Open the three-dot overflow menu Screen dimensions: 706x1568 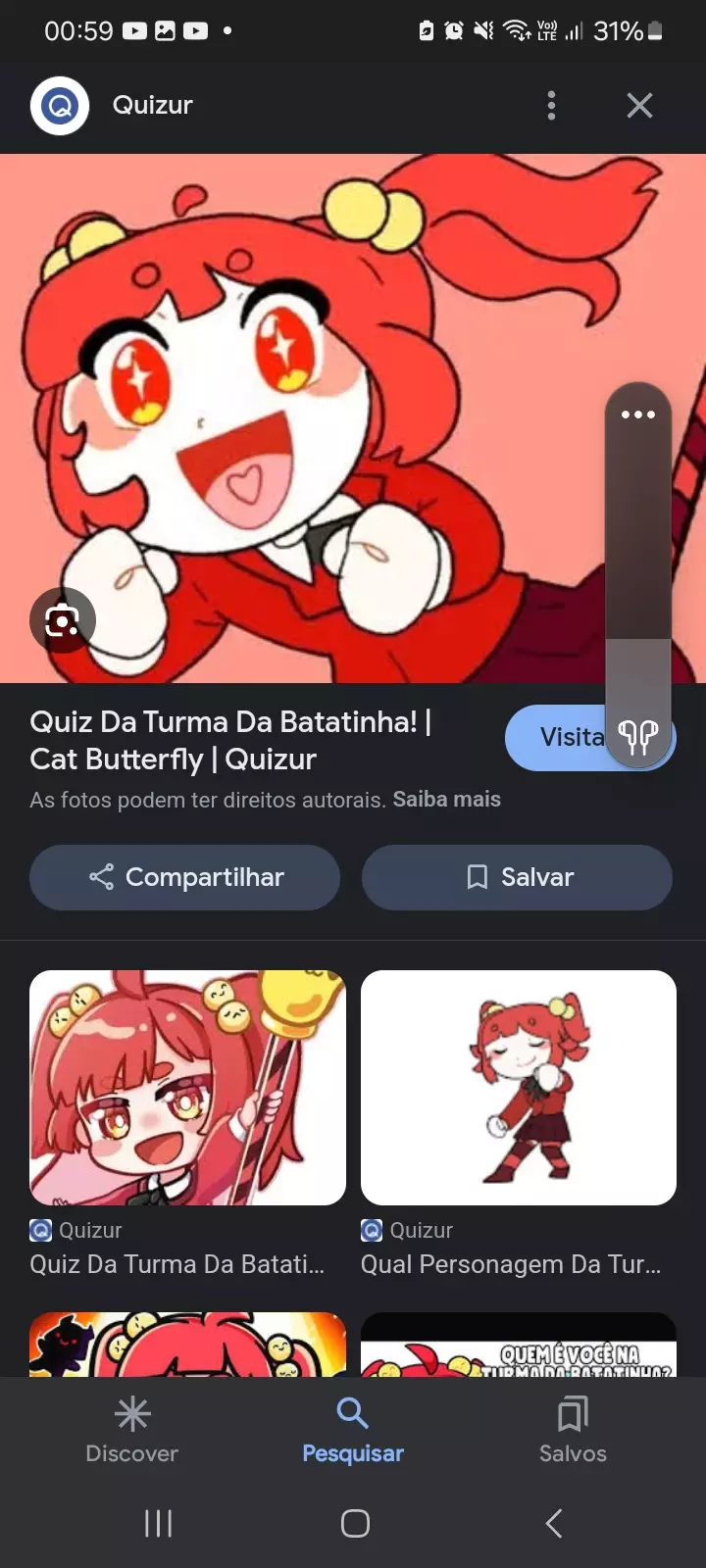pos(551,105)
